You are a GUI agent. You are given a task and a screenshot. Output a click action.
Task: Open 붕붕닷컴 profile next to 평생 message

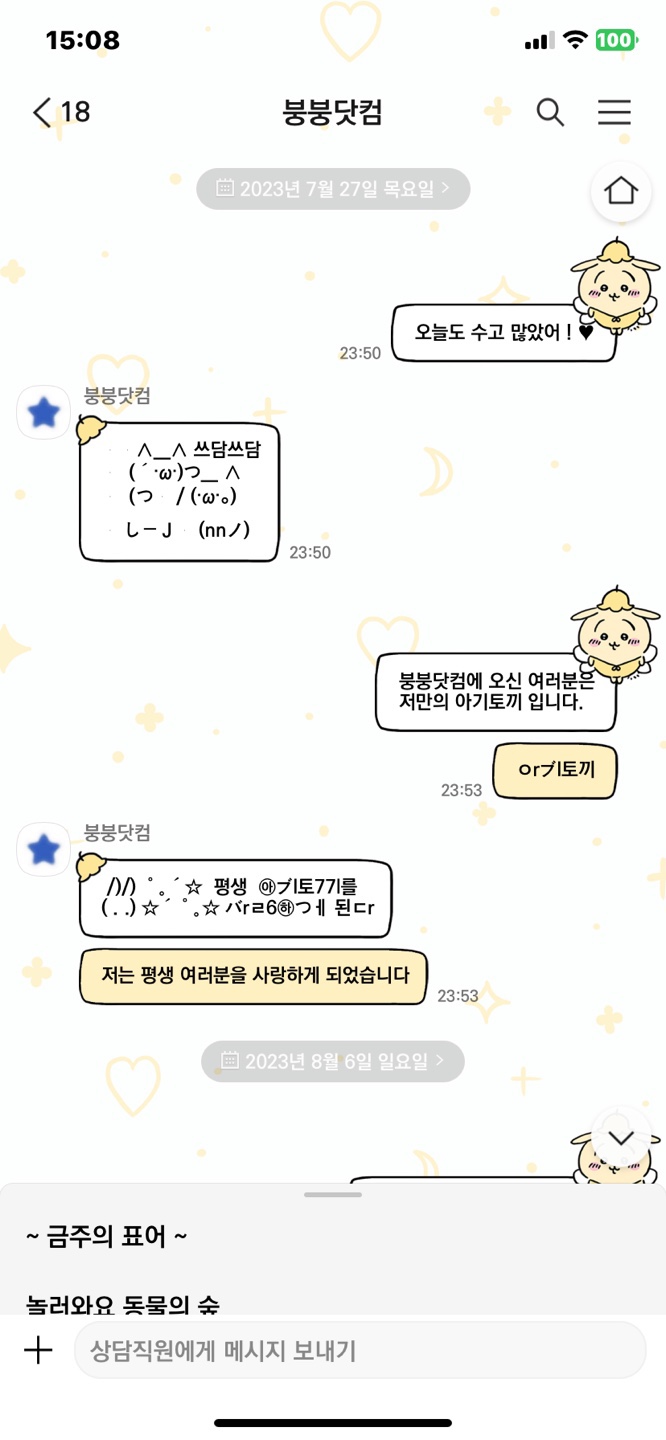click(x=44, y=850)
